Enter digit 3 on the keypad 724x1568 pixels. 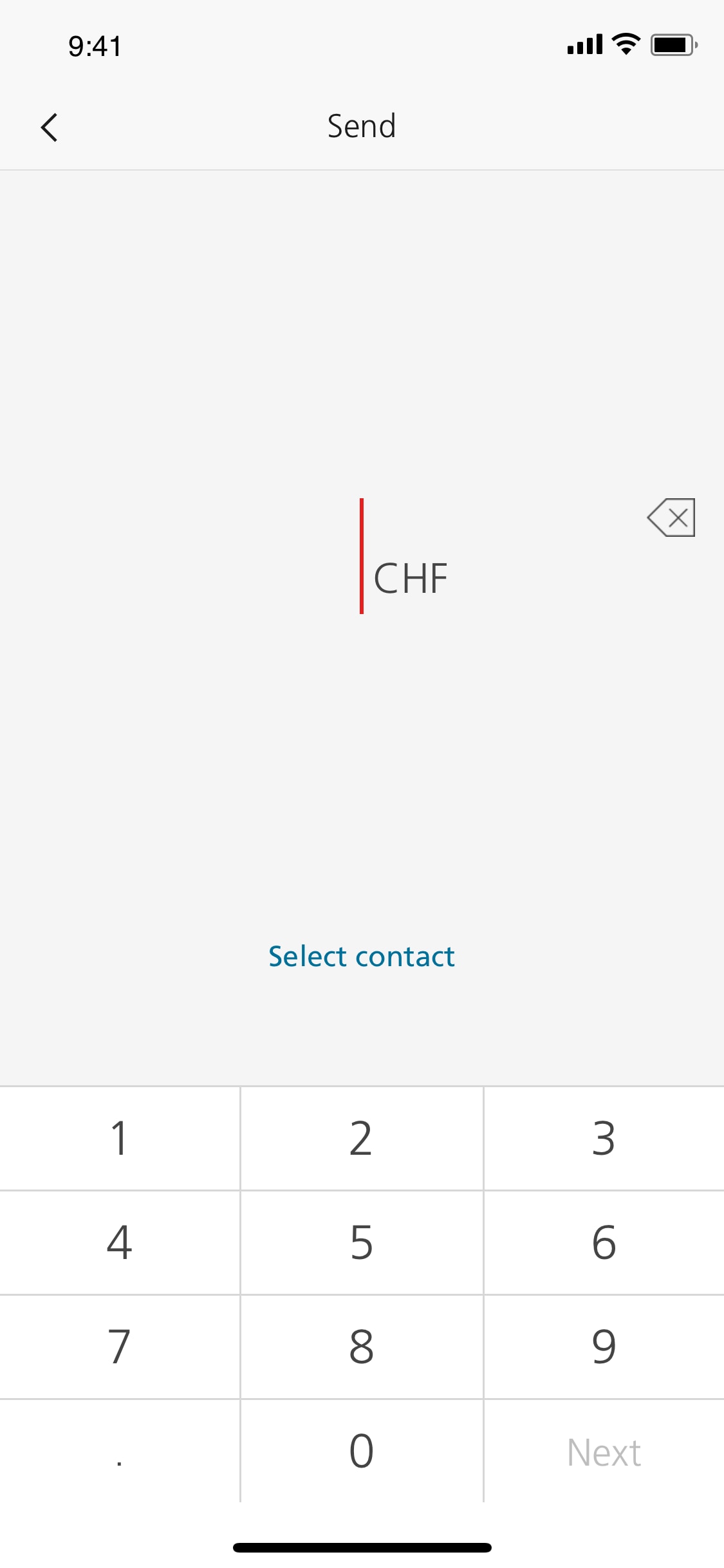pyautogui.click(x=604, y=1139)
